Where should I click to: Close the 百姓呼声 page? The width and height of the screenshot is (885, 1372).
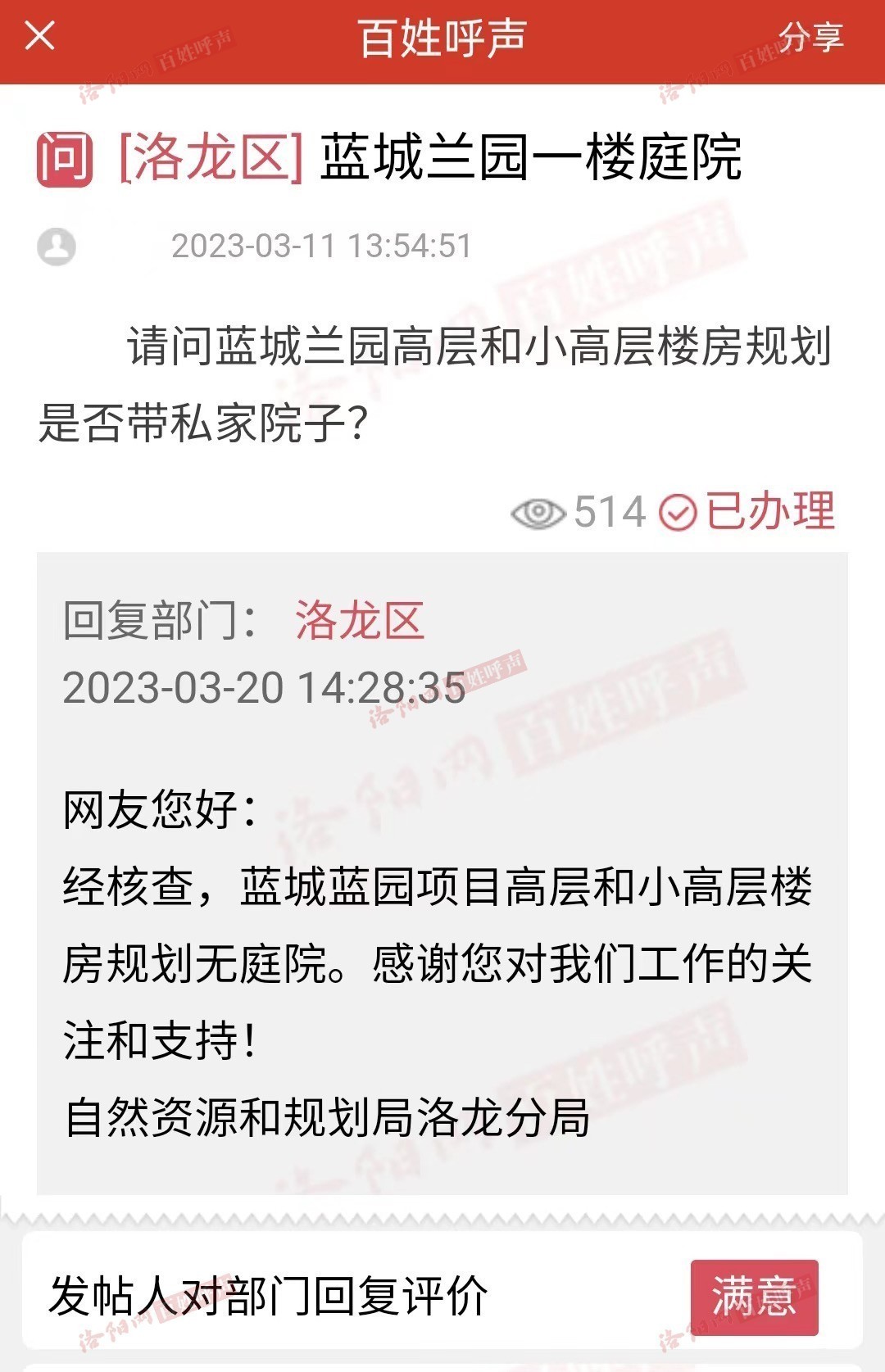click(39, 37)
